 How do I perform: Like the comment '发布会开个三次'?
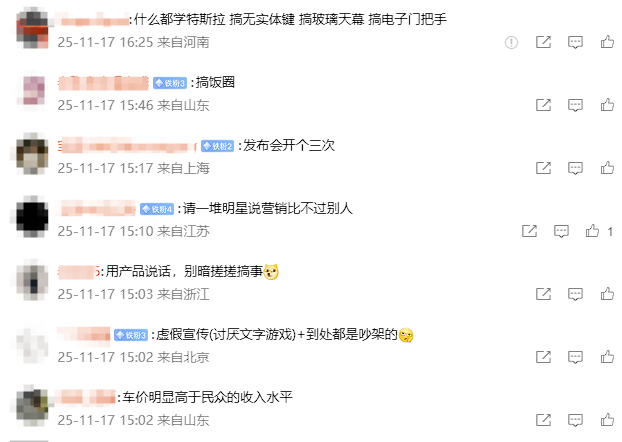607,168
